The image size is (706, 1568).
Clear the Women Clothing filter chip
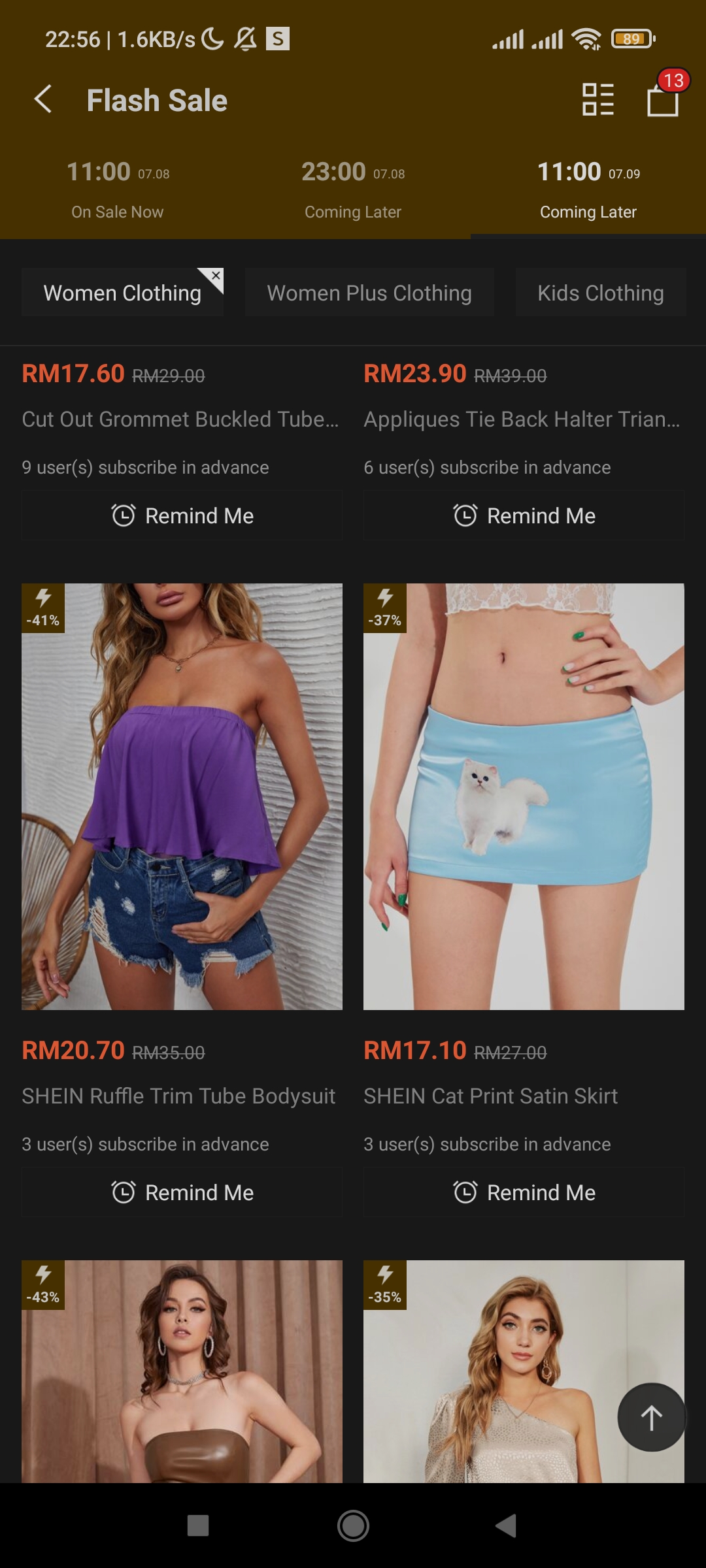click(x=215, y=276)
